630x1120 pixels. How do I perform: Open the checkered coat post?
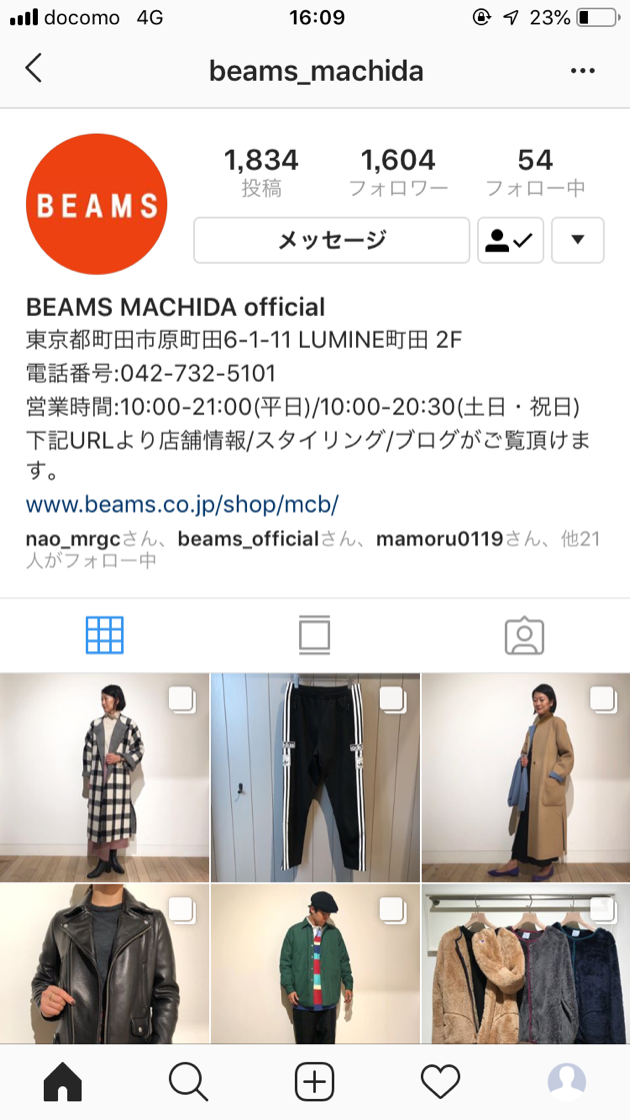(x=104, y=777)
